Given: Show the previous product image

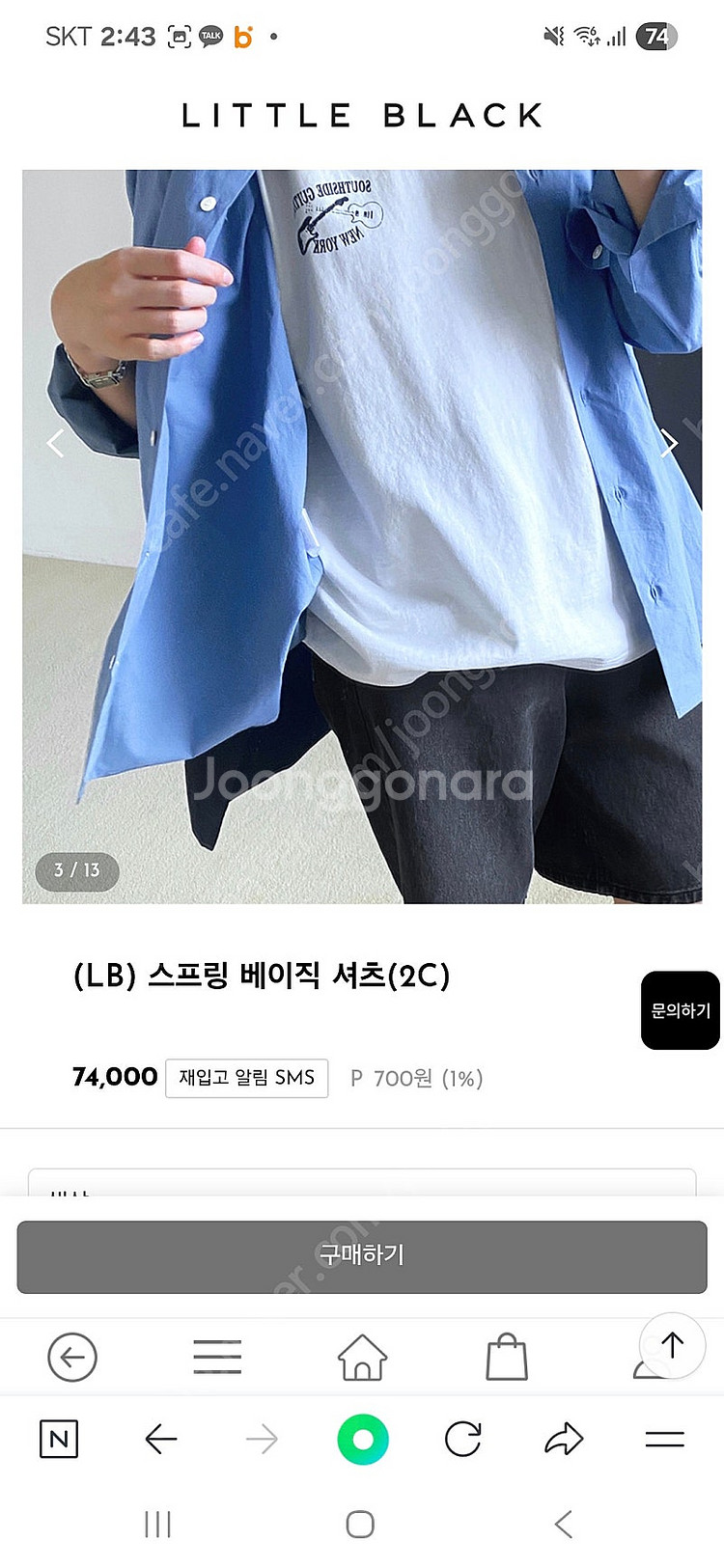Looking at the screenshot, I should pos(55,443).
